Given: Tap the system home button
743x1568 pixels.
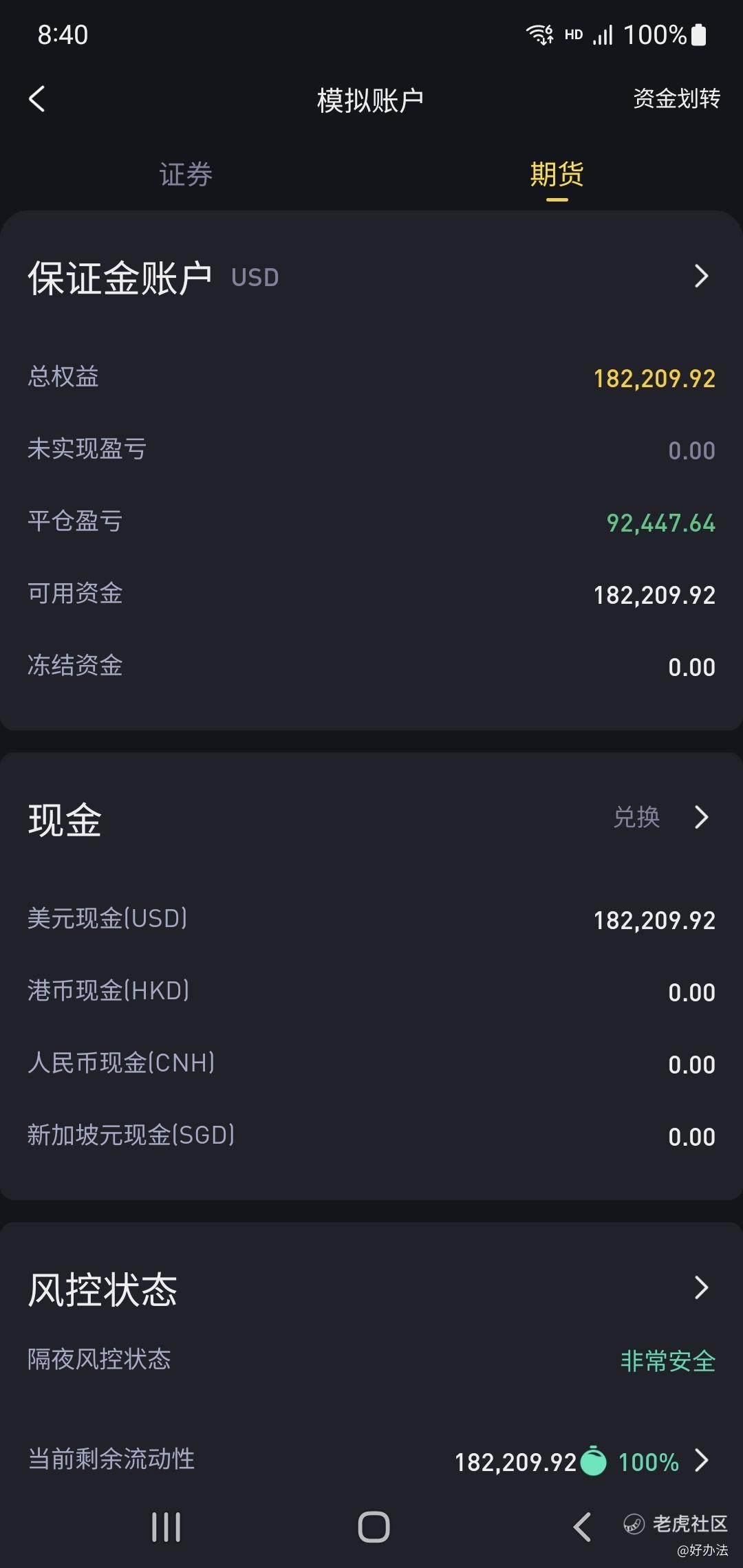Looking at the screenshot, I should [x=374, y=1527].
